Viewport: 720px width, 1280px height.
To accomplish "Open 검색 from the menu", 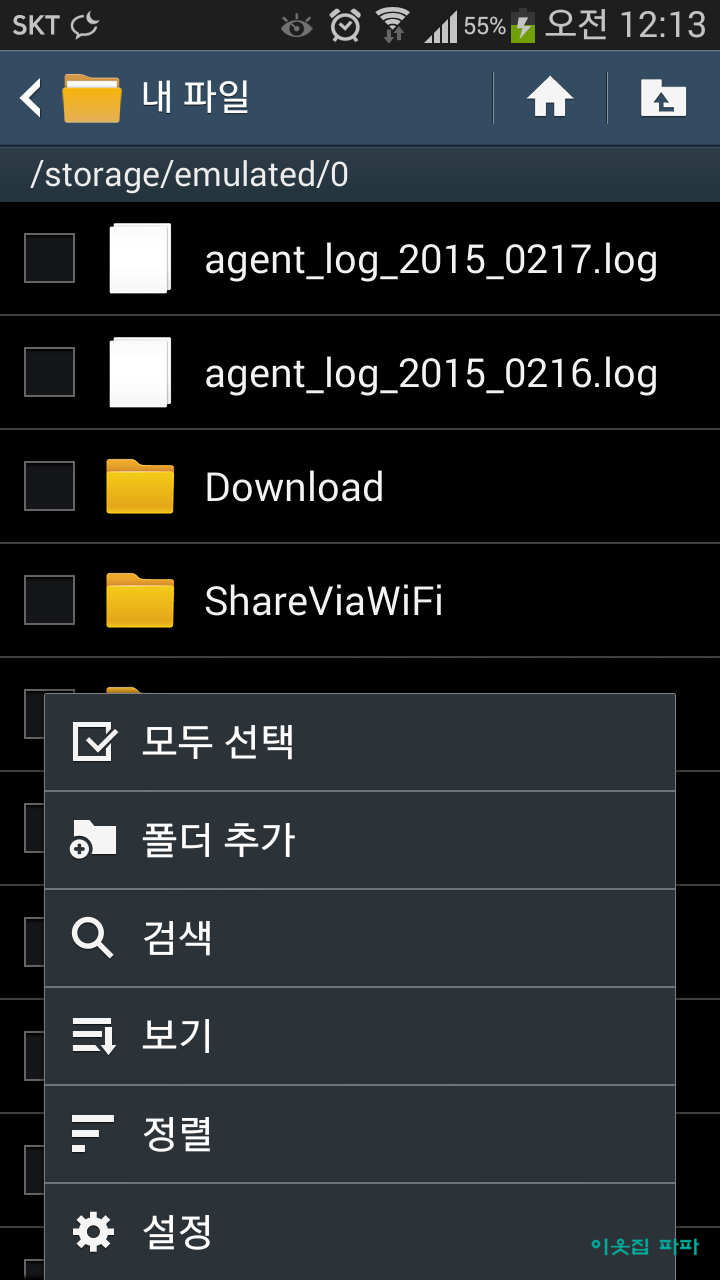I will tap(360, 938).
